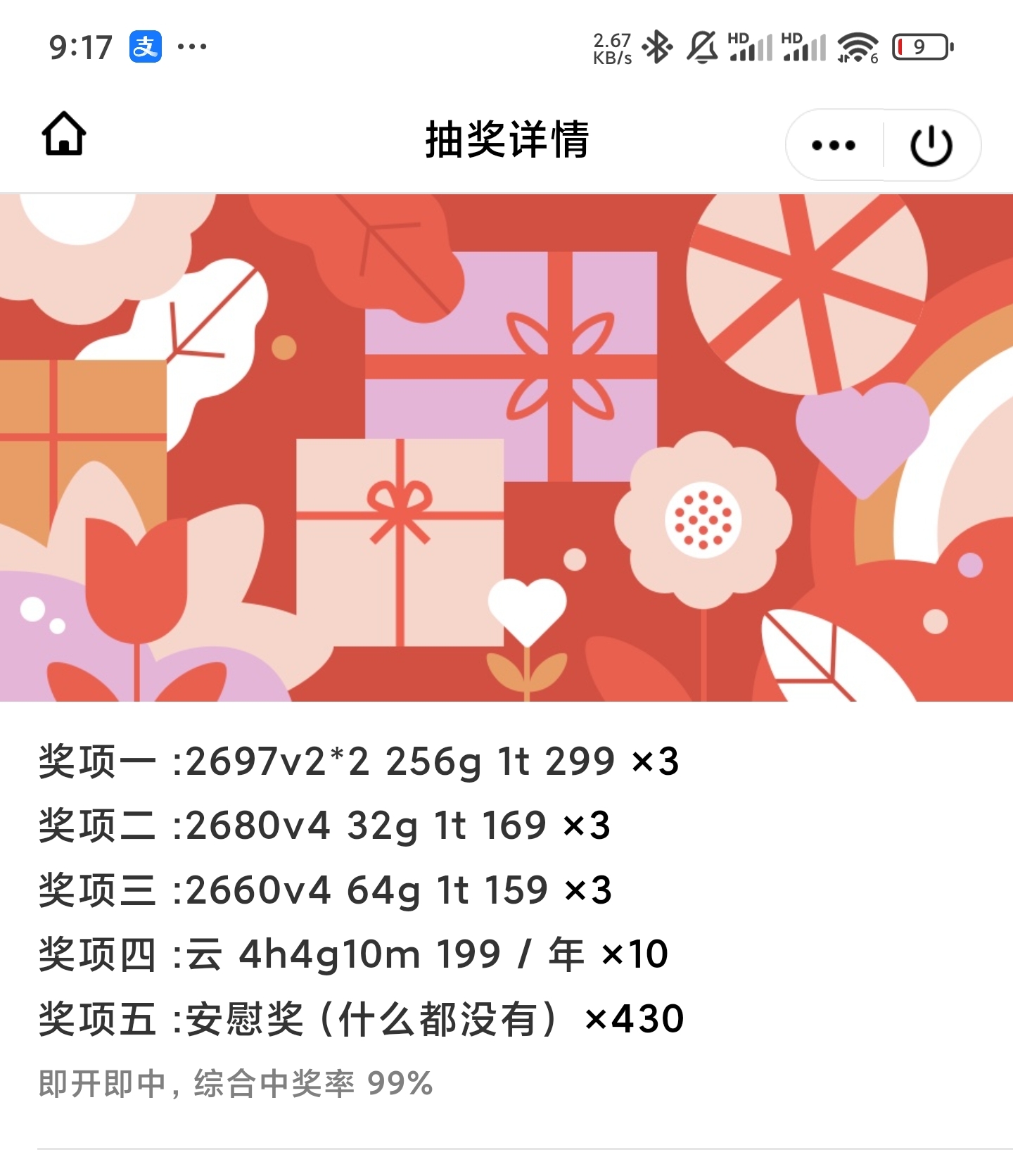Close the mini program with power icon
Screen dimensions: 1013x1176
pos(931,146)
